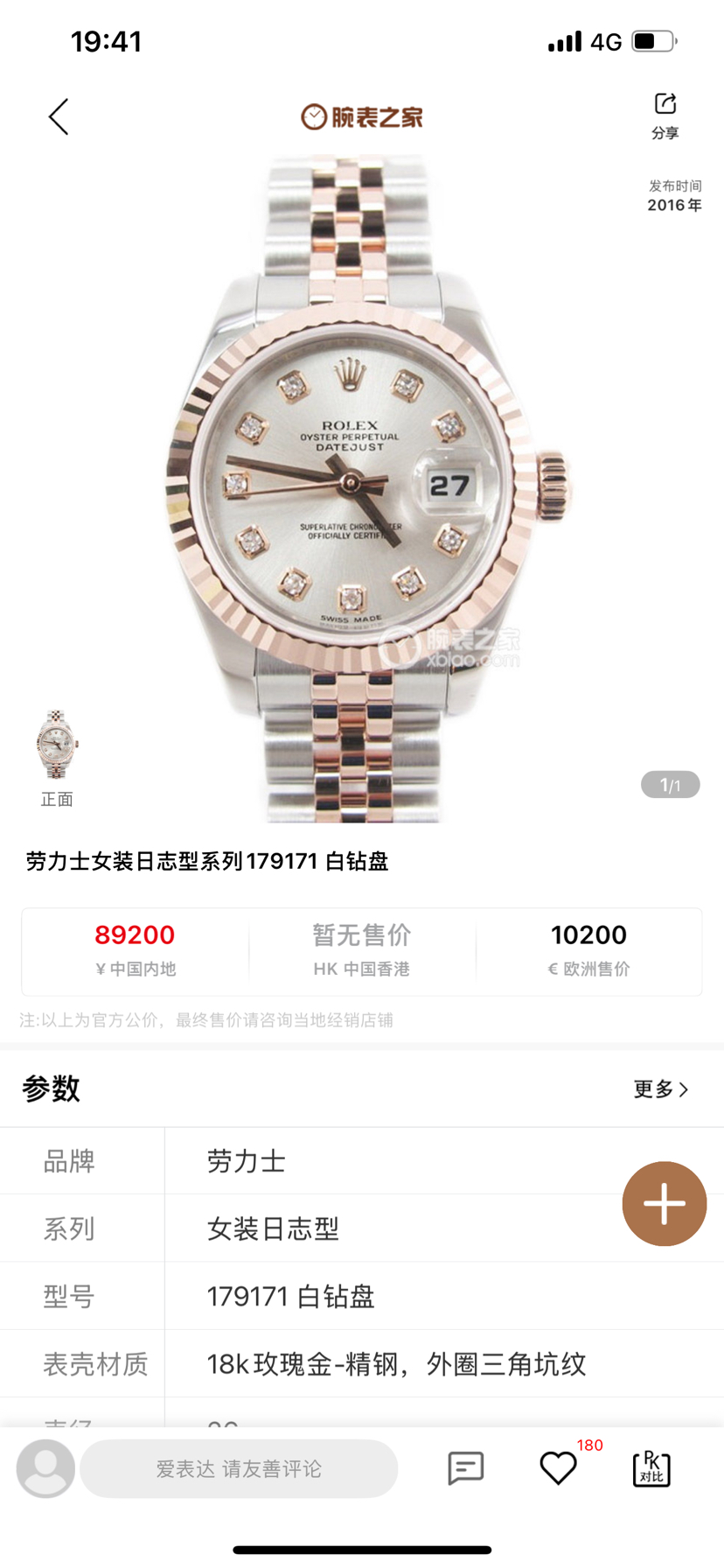
Task: Open the PK 对比 compare tool
Action: 651,1467
